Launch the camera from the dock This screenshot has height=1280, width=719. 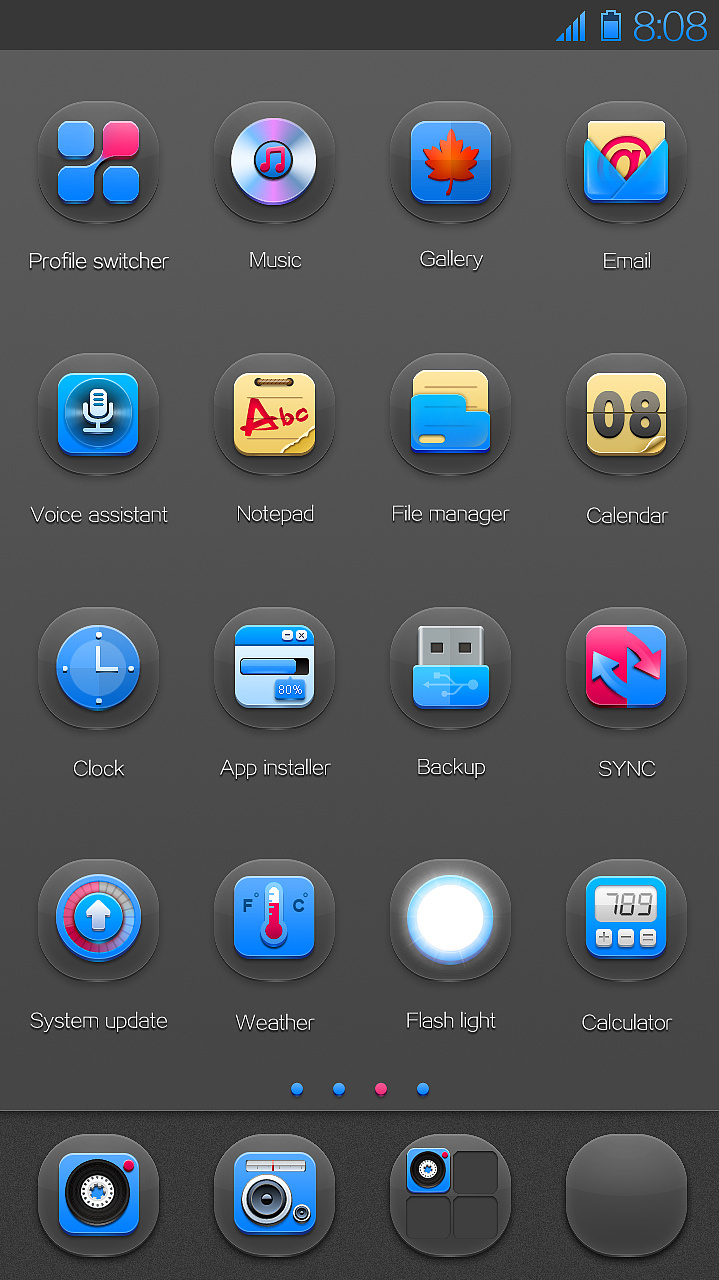pos(98,1194)
